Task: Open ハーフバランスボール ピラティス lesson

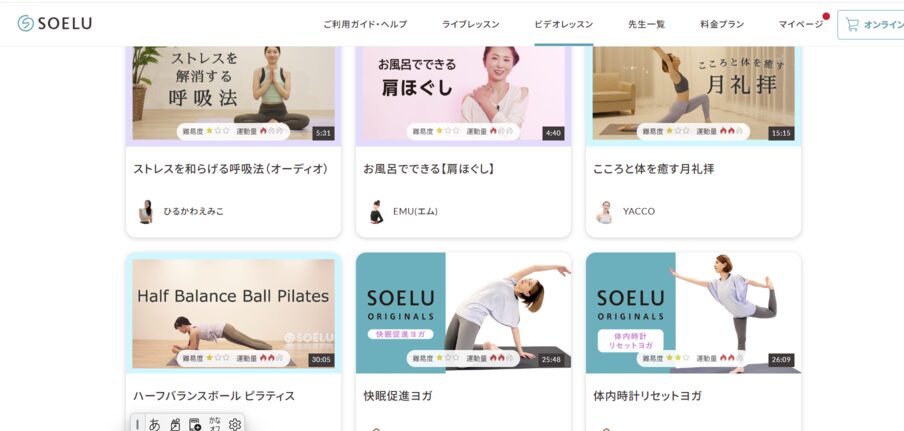Action: pyautogui.click(x=214, y=396)
